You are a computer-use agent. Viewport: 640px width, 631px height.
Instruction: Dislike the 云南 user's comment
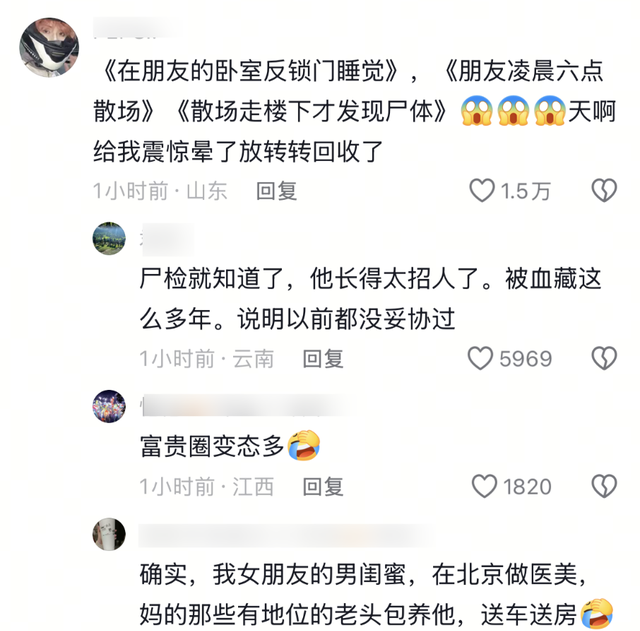click(603, 357)
